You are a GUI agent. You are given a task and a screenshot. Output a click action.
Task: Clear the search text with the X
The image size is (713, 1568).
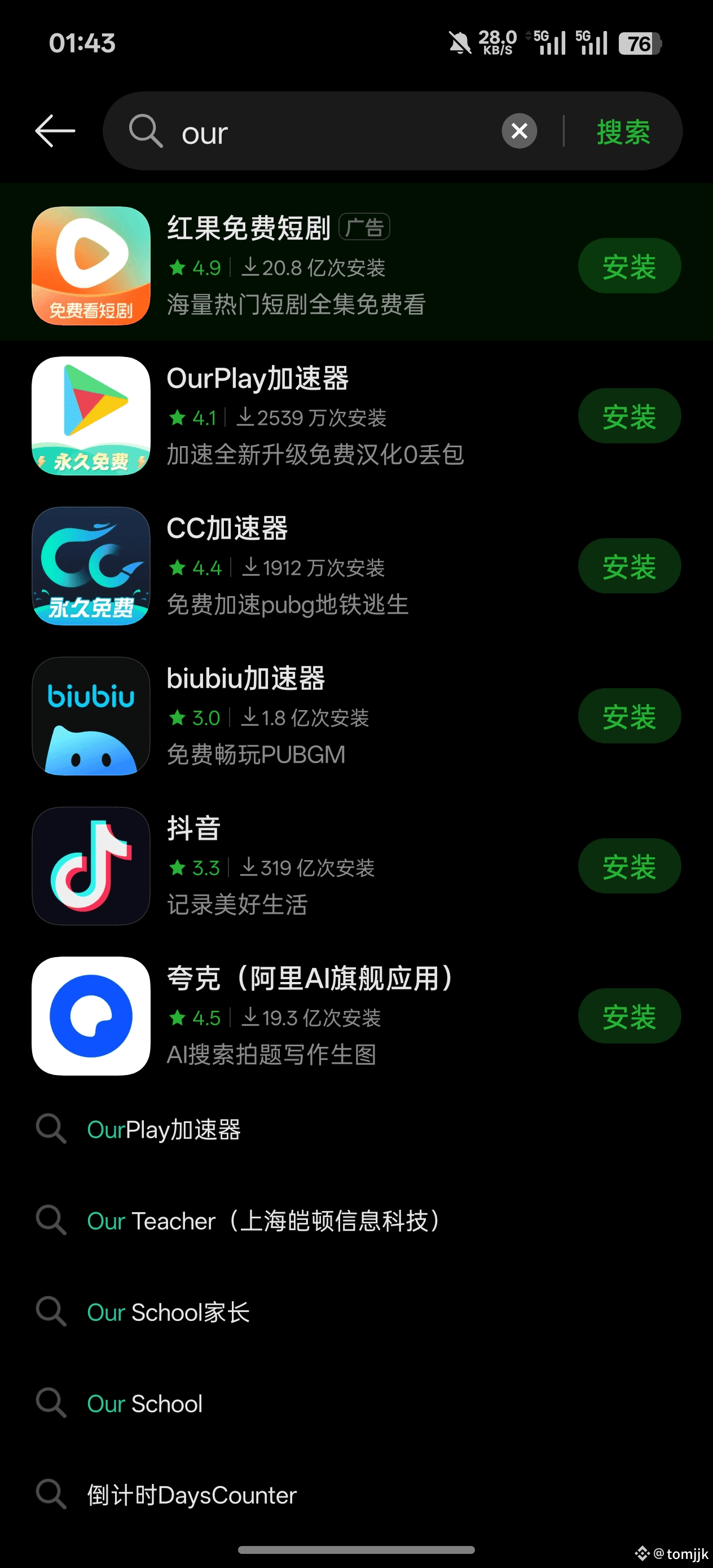click(519, 131)
